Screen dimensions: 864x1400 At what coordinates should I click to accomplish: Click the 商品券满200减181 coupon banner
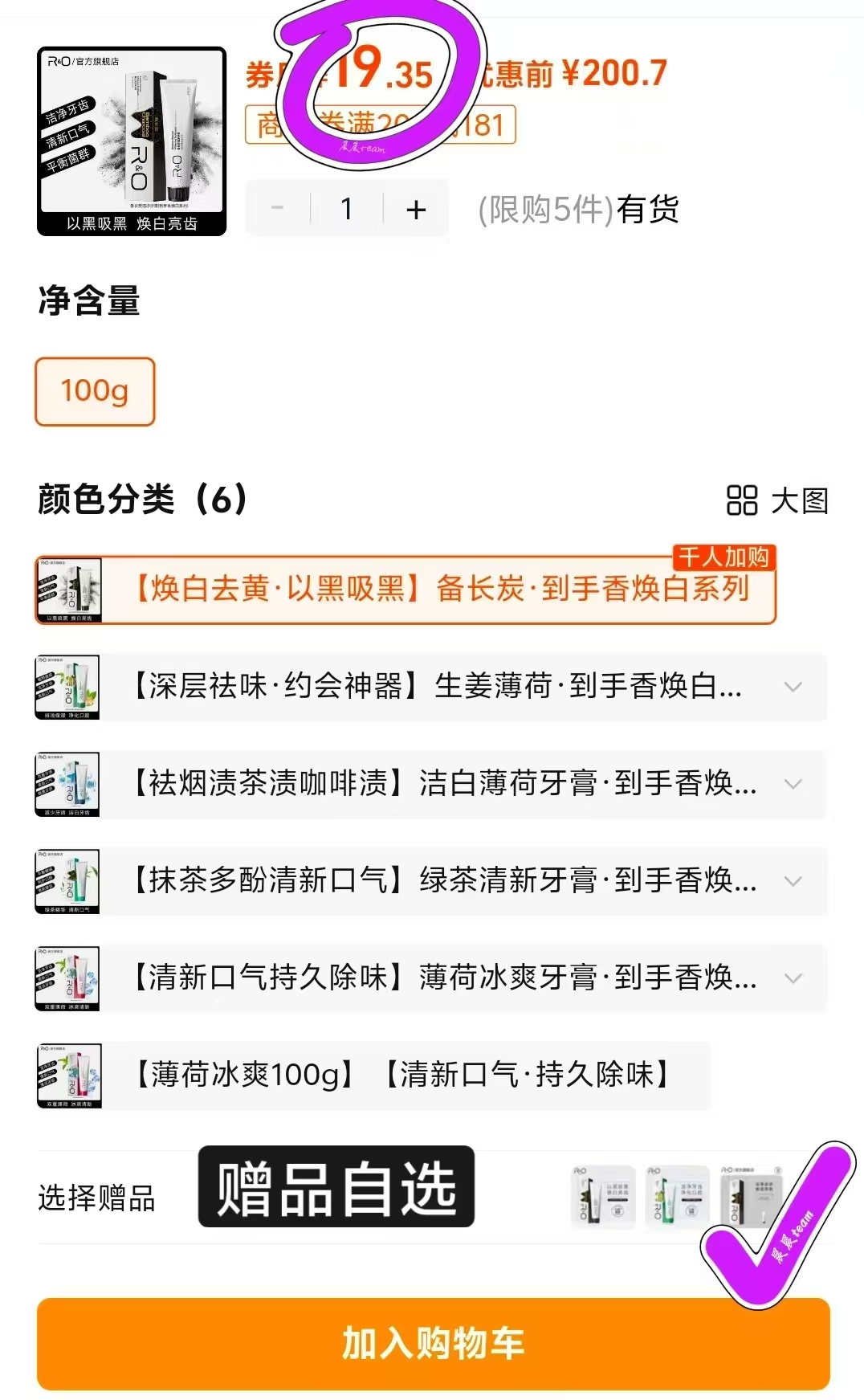(377, 124)
